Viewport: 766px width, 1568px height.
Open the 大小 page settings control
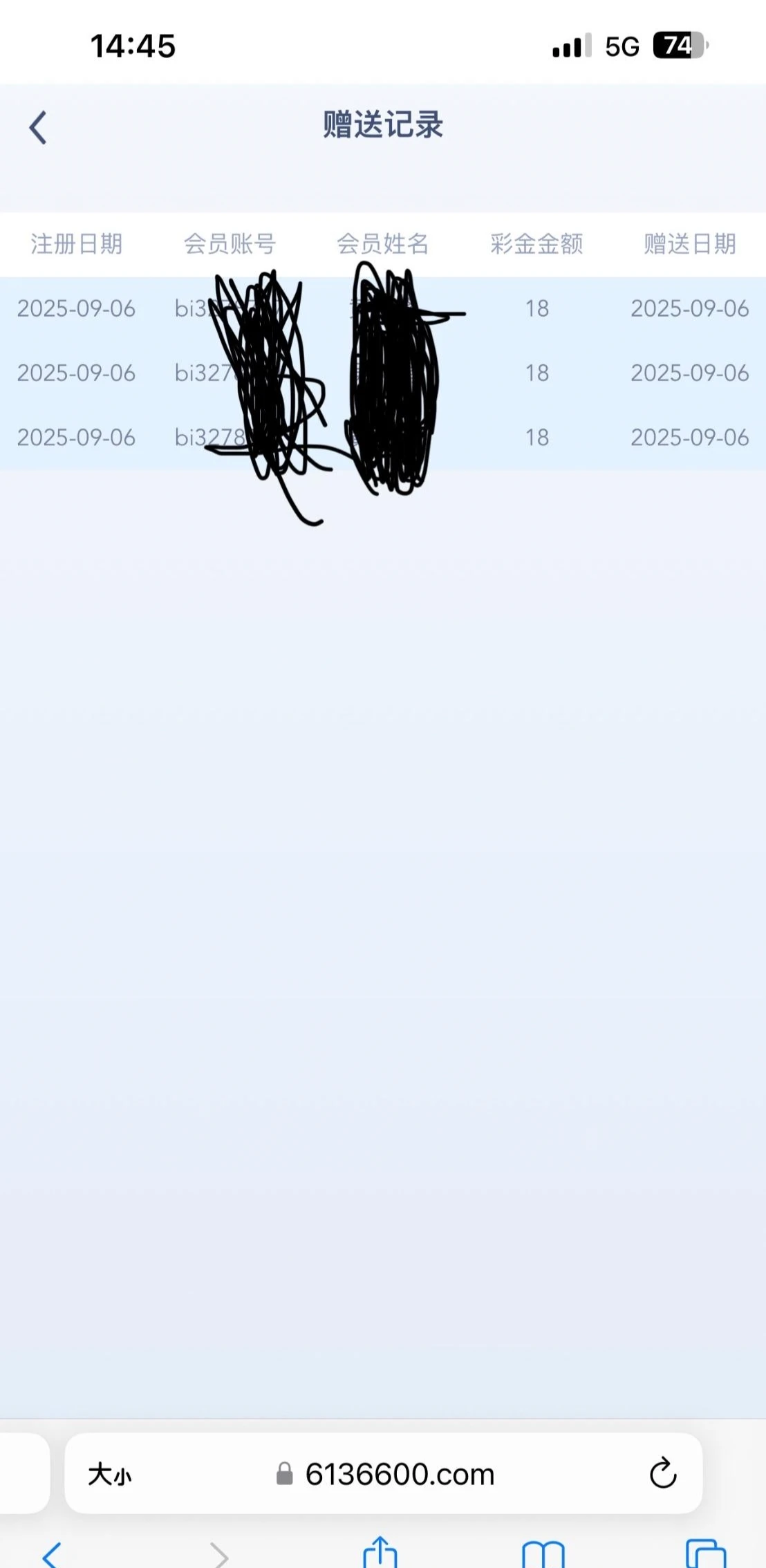coord(111,1474)
